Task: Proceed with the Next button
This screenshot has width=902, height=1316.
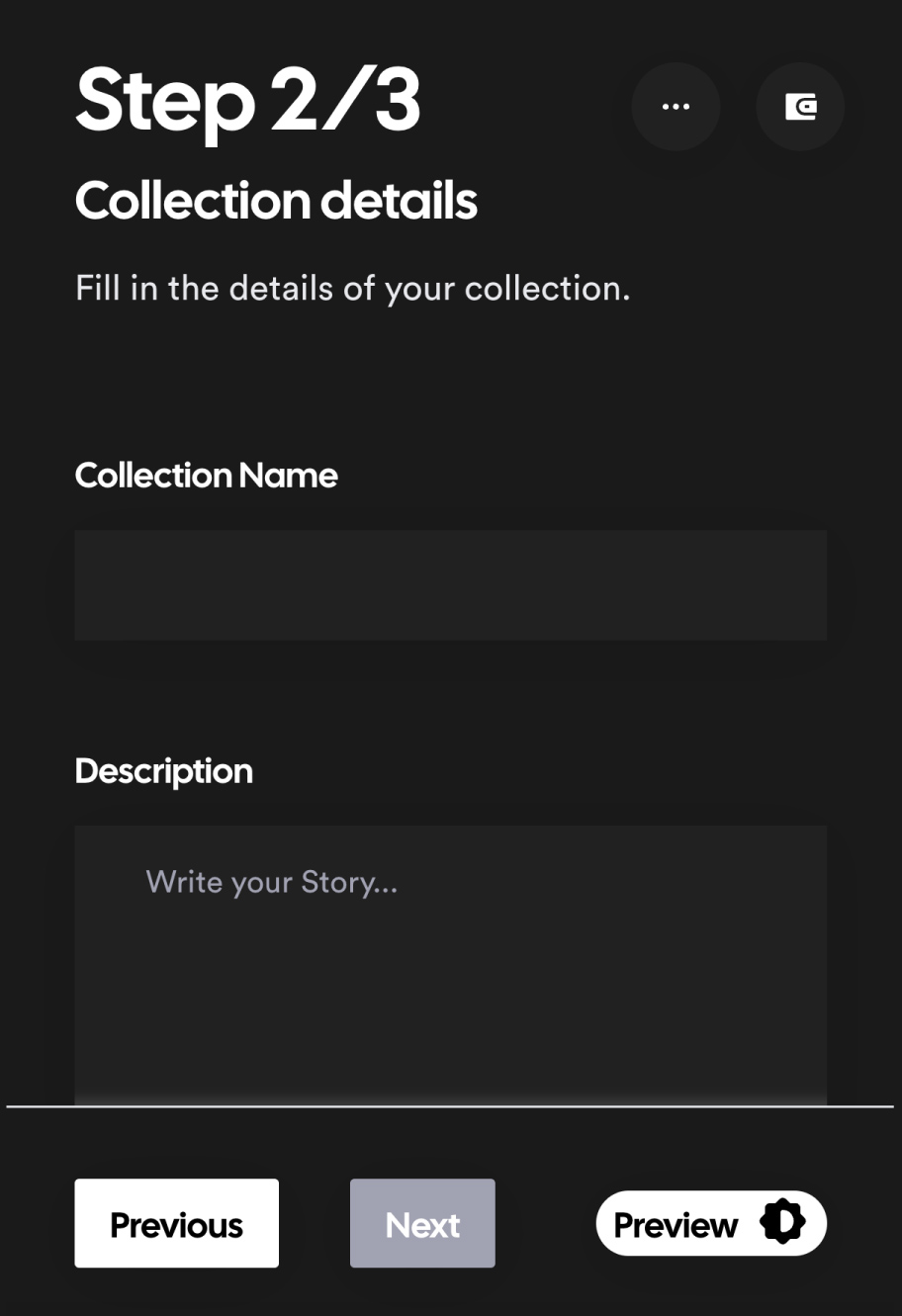Action: 422,1223
